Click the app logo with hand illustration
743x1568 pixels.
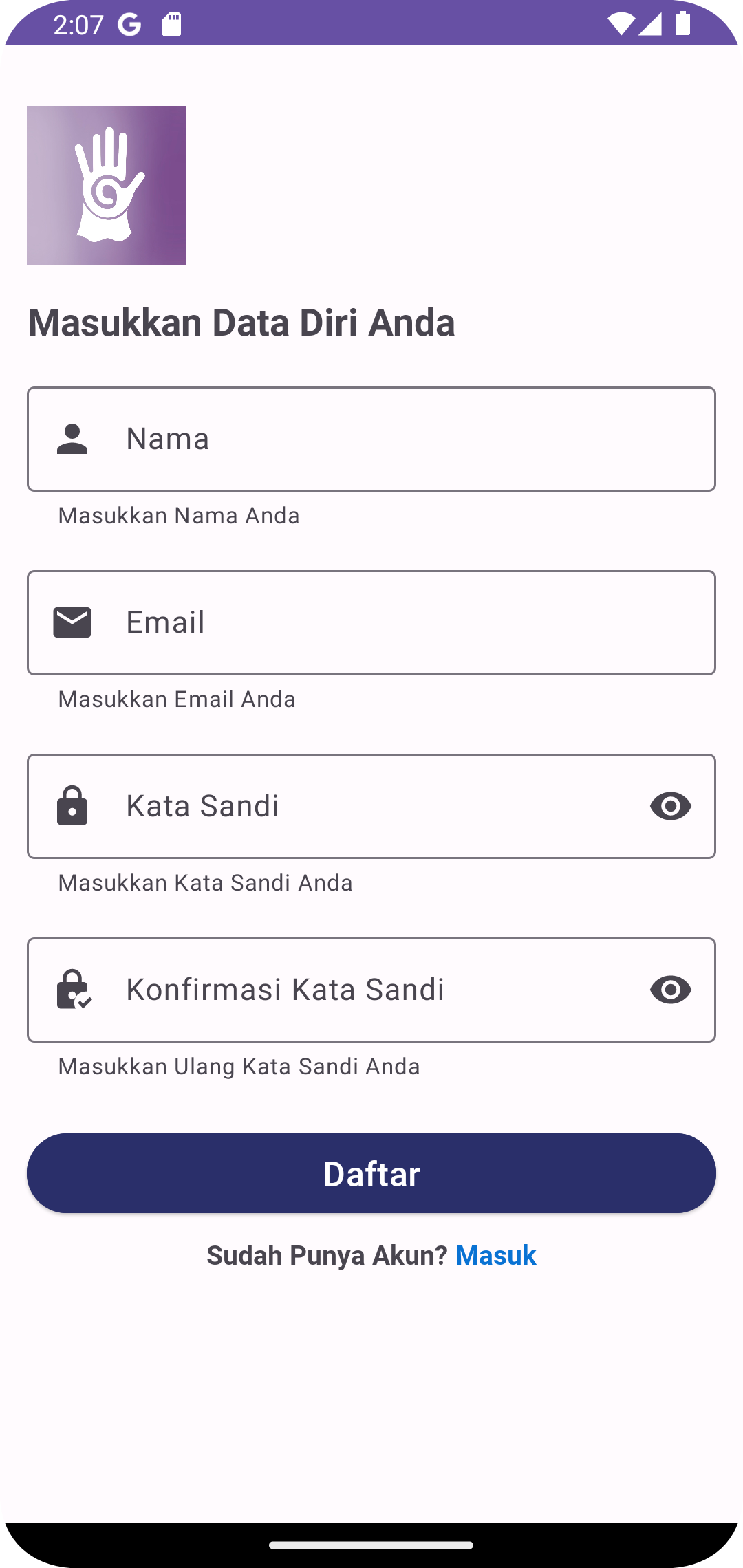tap(107, 186)
